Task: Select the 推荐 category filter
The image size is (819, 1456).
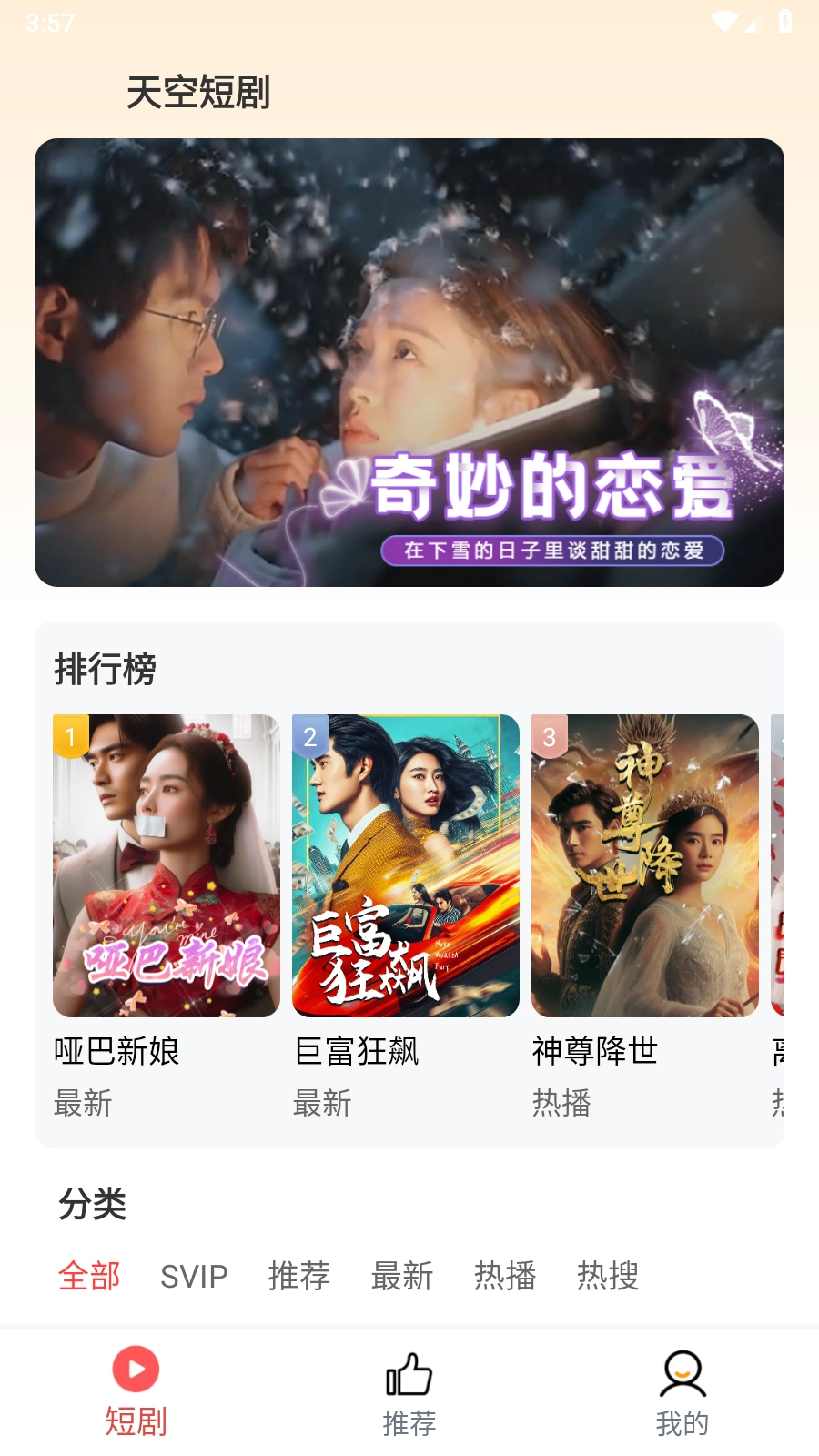Action: coord(299,1276)
